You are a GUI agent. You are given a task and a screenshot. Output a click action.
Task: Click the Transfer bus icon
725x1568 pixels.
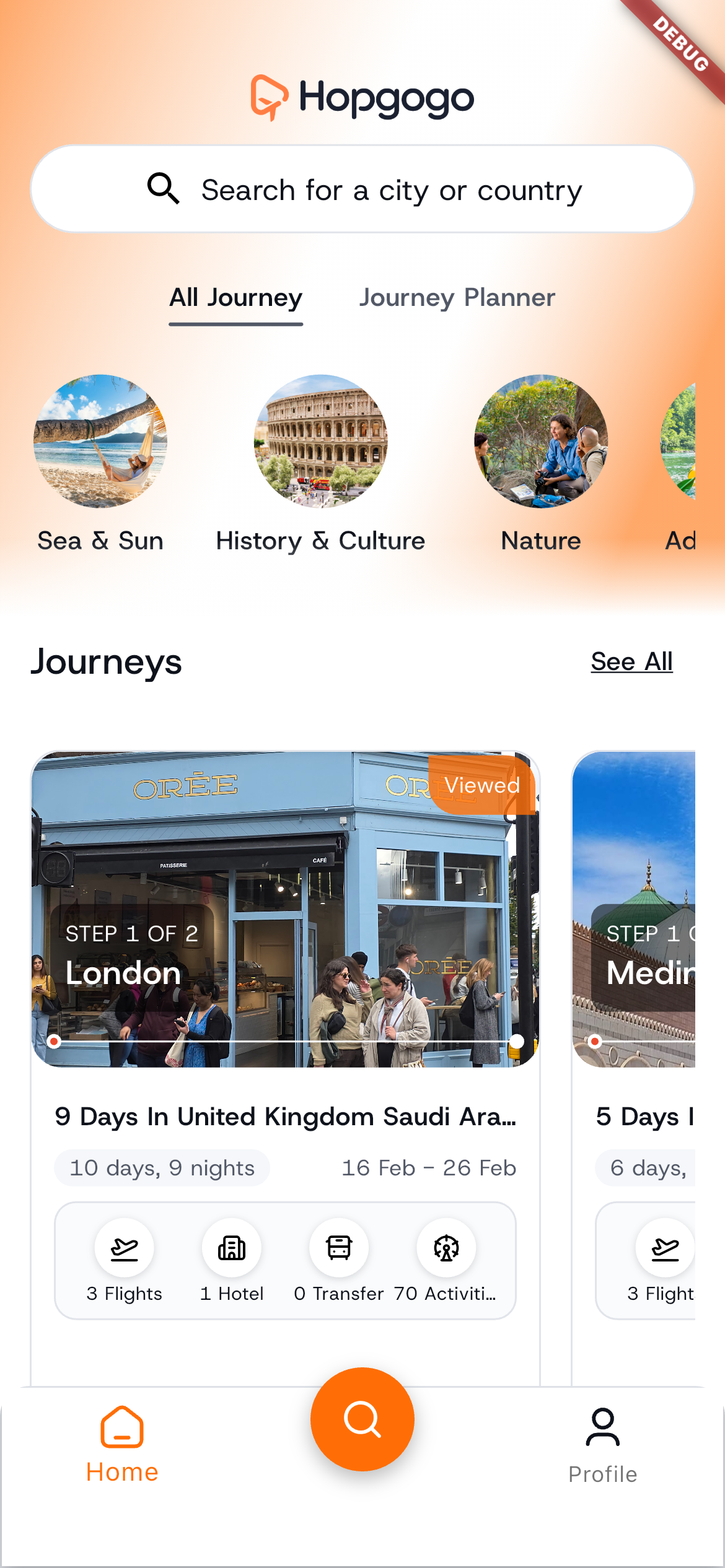[338, 1247]
